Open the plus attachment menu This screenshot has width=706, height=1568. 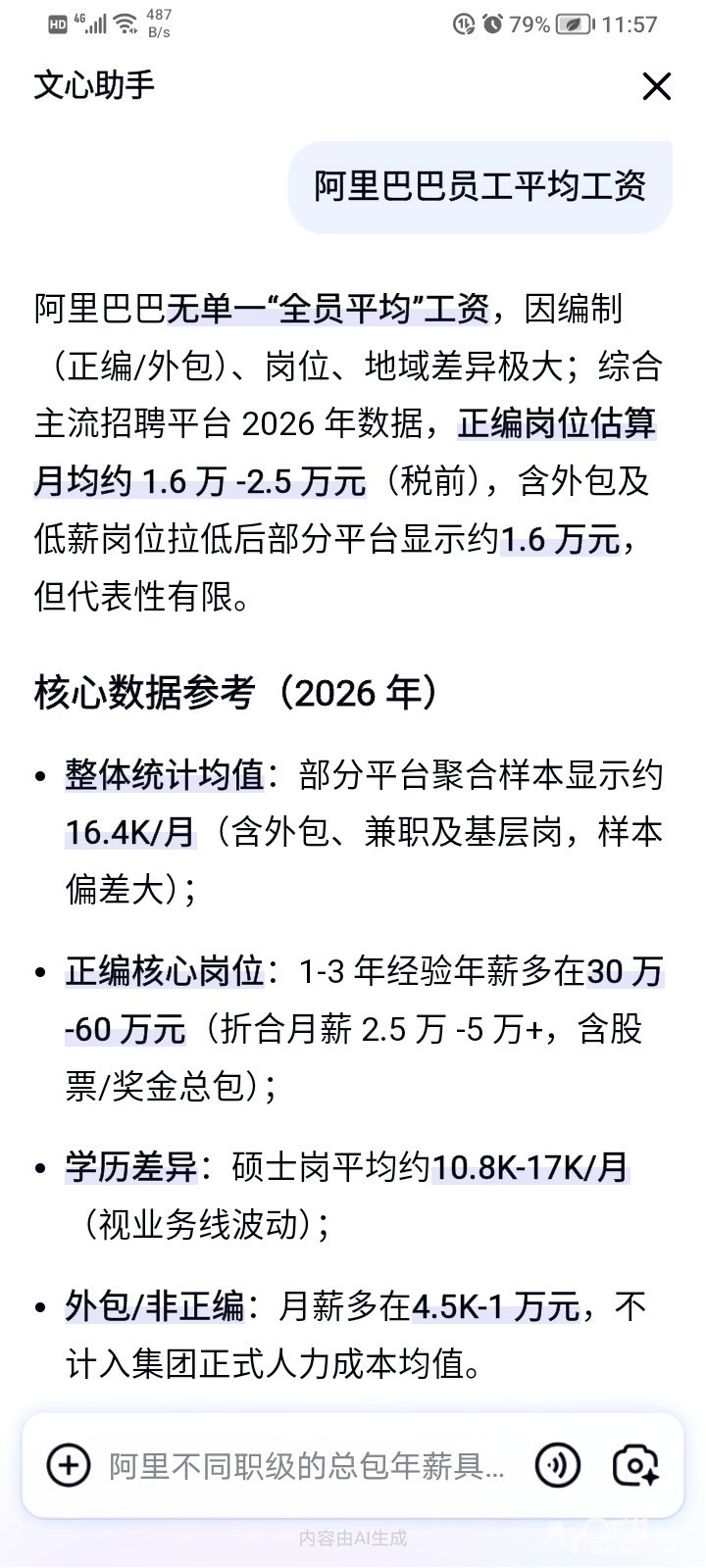pos(69,1465)
